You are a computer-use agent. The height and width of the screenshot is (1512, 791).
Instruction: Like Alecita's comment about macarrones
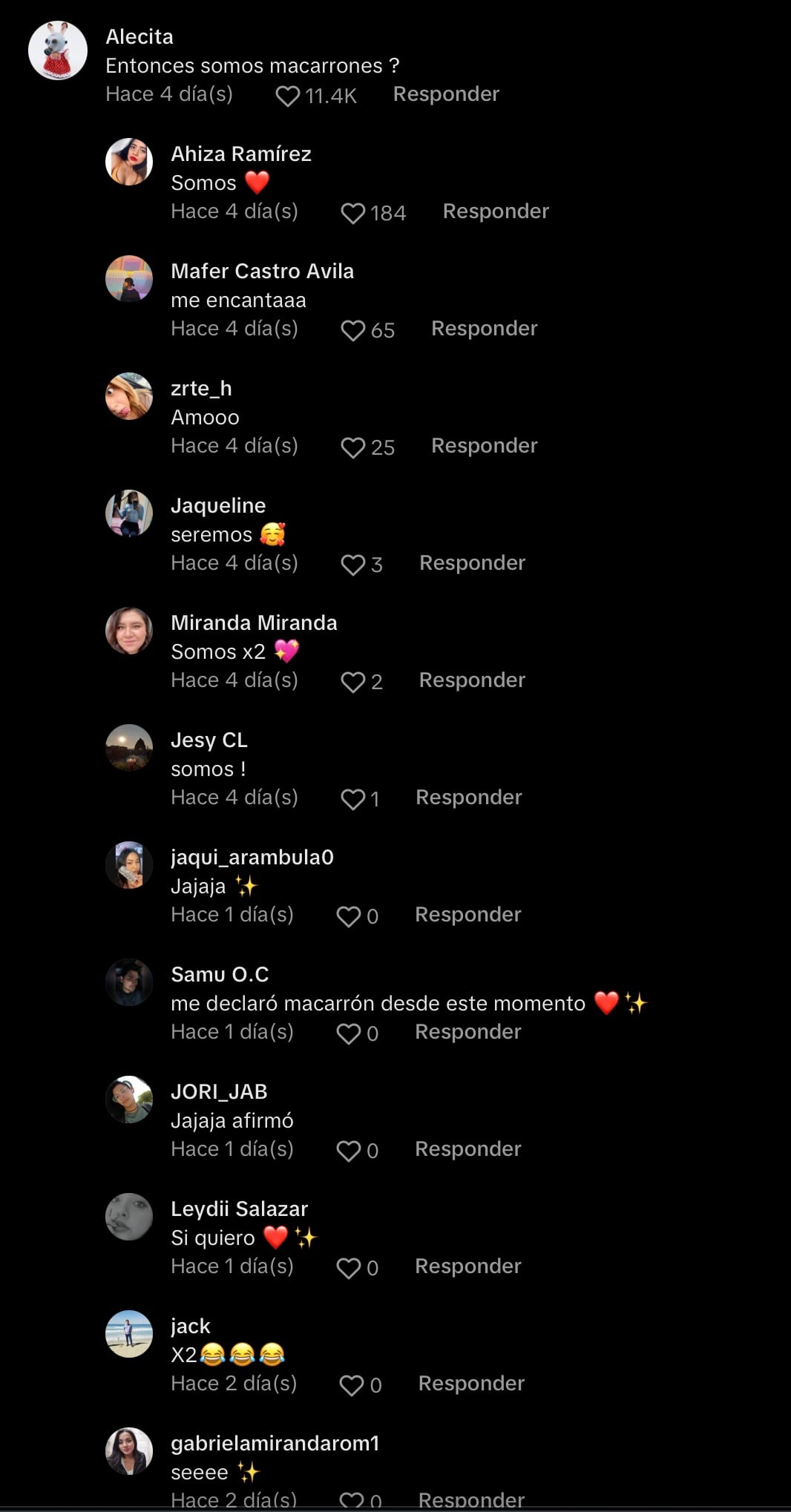[287, 96]
